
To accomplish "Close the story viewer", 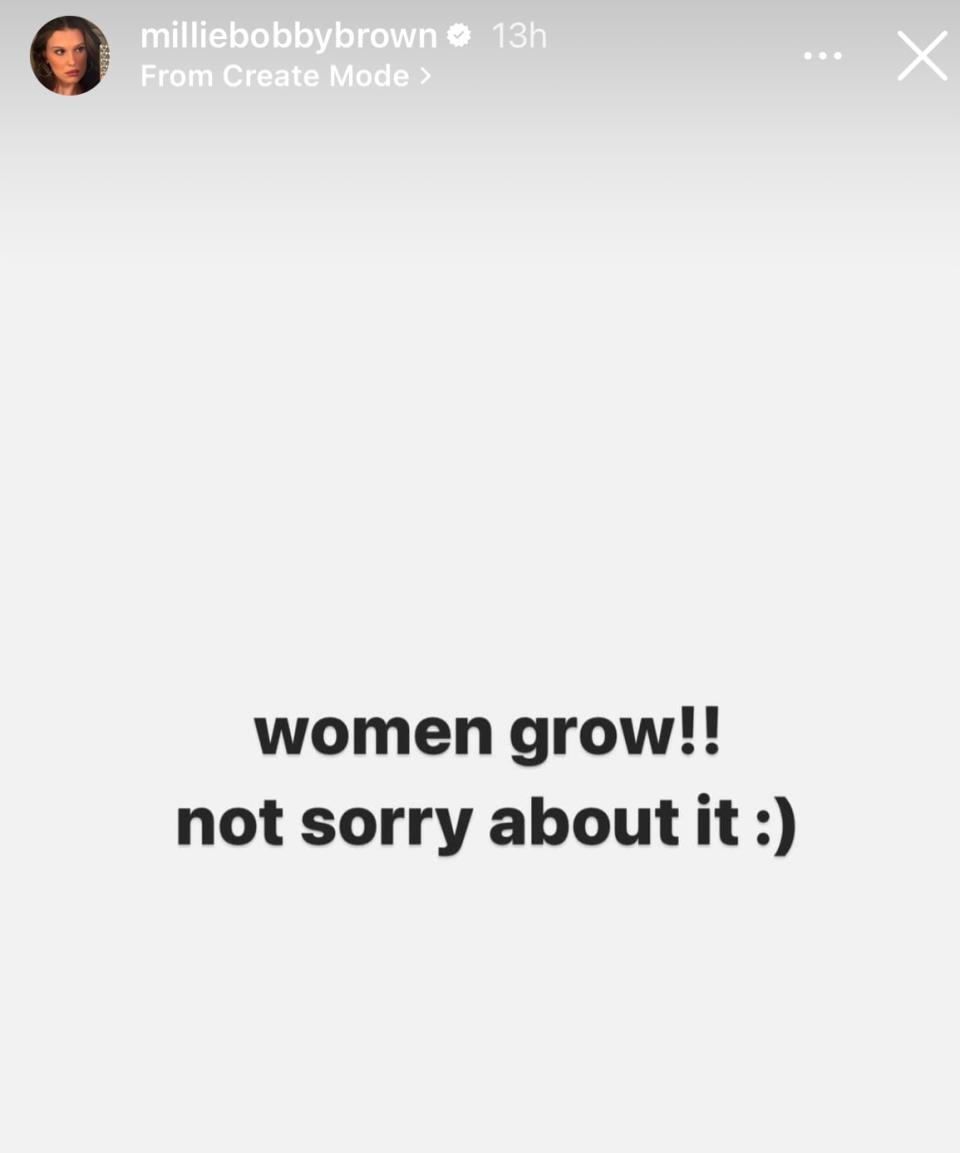I will point(921,55).
